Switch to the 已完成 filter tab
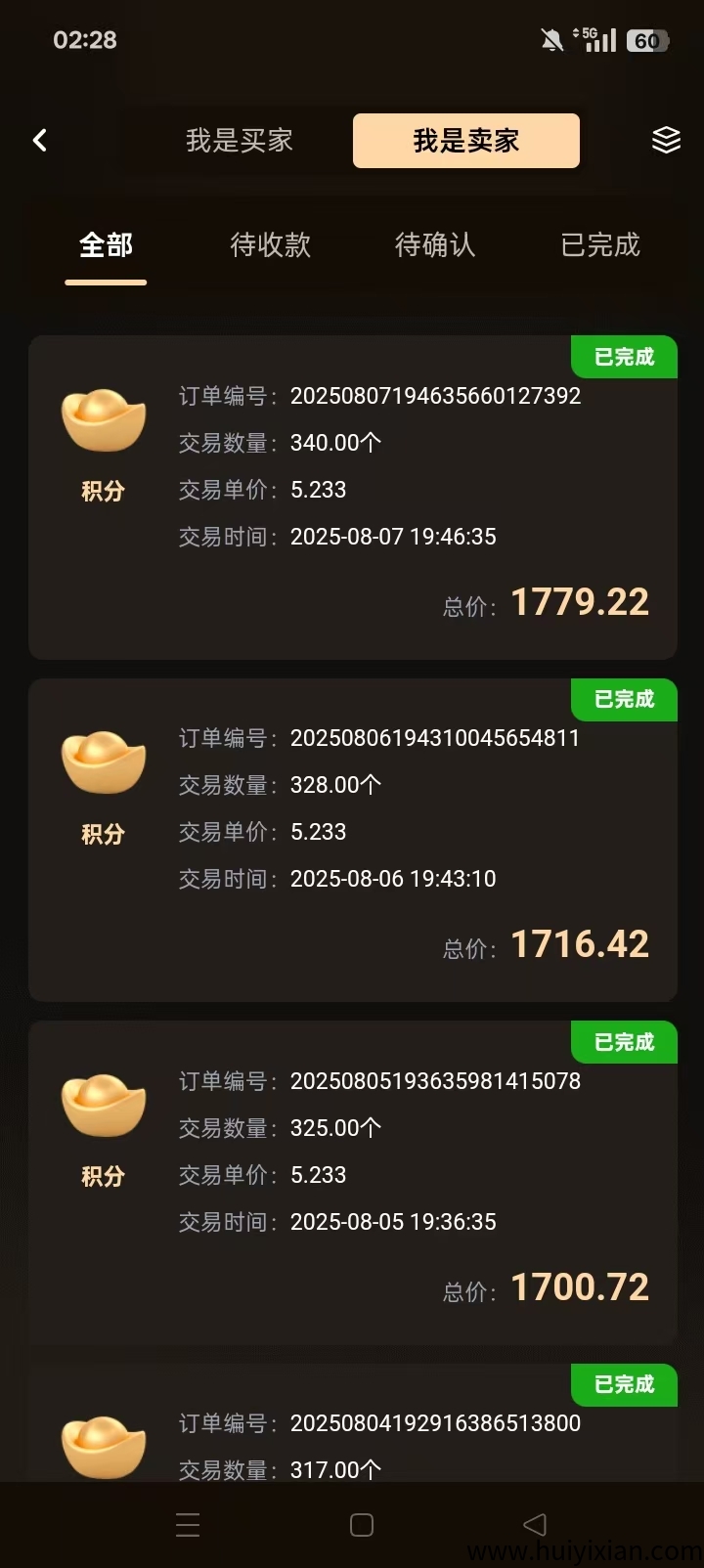 click(x=600, y=245)
